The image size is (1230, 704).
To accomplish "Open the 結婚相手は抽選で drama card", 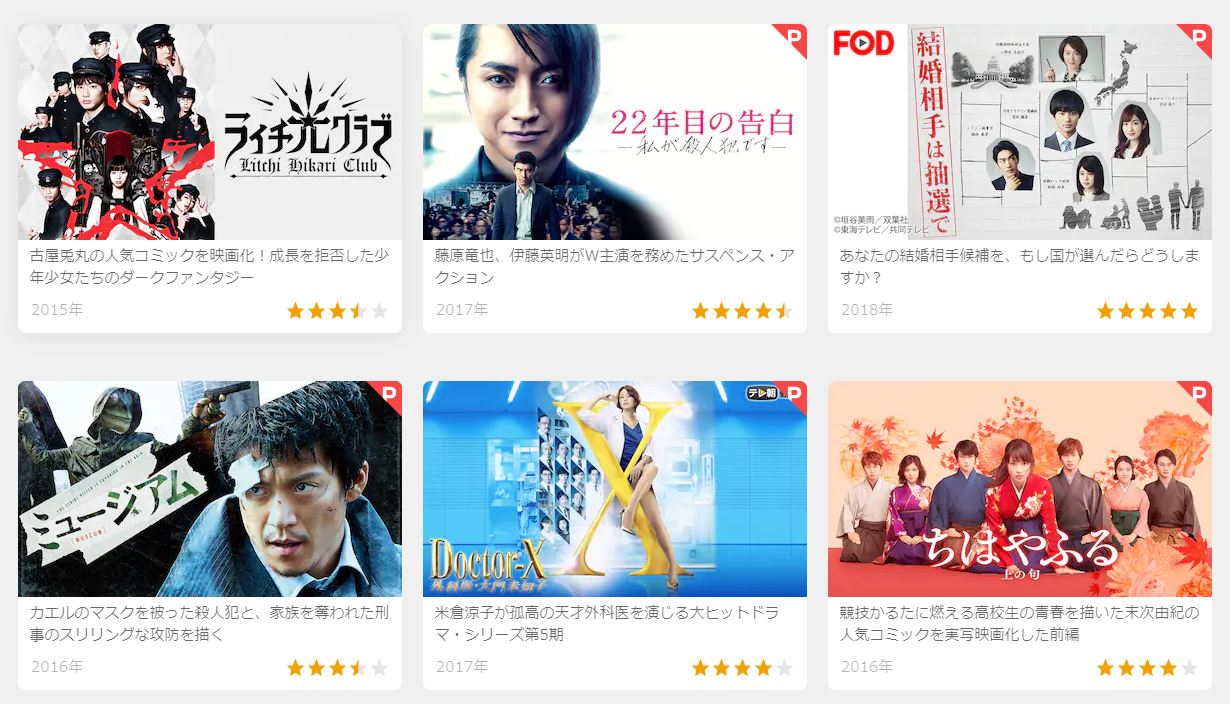I will (x=1019, y=133).
